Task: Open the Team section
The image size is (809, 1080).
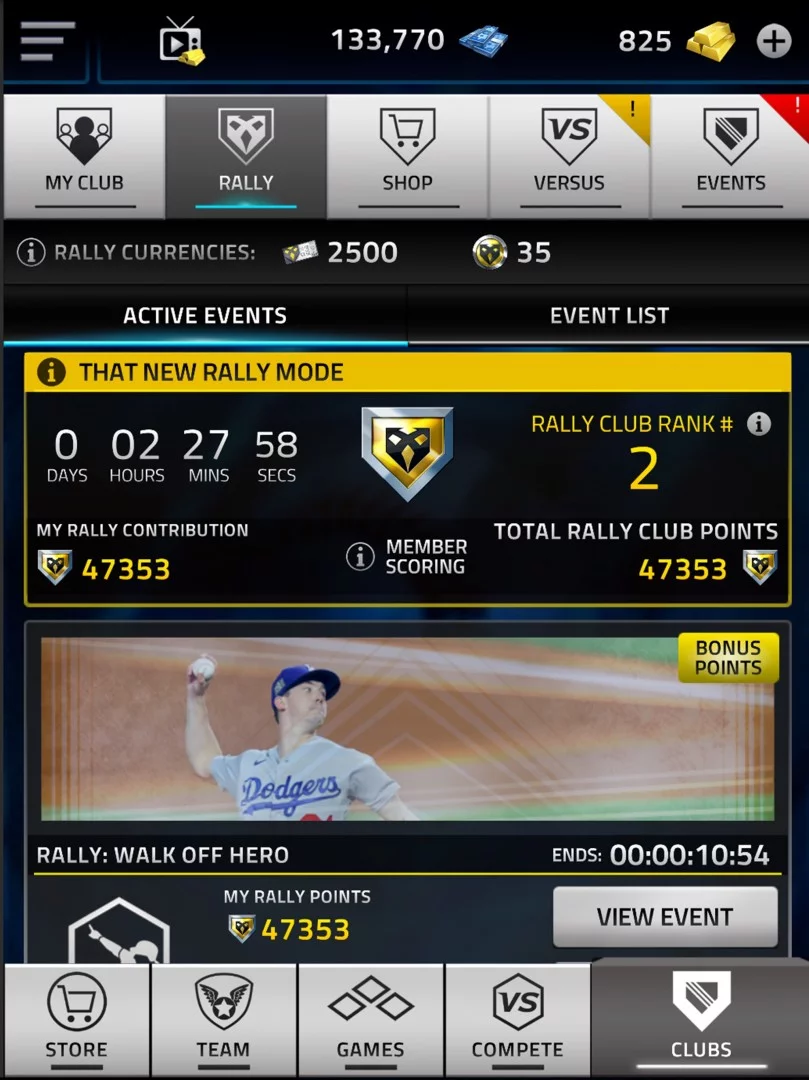Action: [223, 1020]
